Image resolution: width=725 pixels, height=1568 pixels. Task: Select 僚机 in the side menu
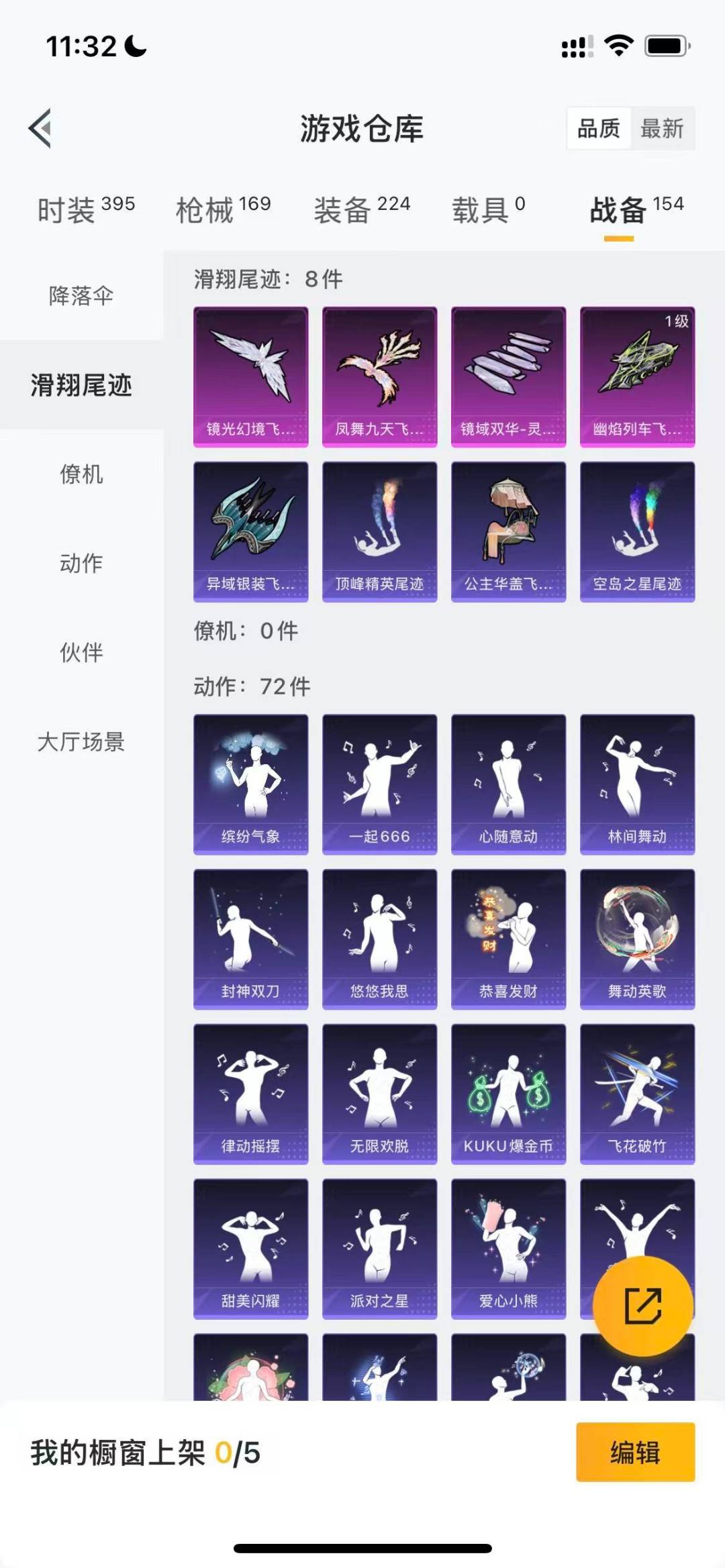pos(81,474)
